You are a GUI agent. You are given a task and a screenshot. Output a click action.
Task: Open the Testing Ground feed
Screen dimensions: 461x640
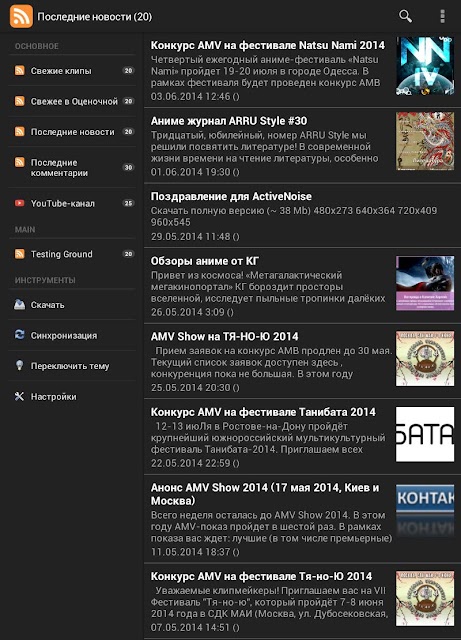coord(72,254)
